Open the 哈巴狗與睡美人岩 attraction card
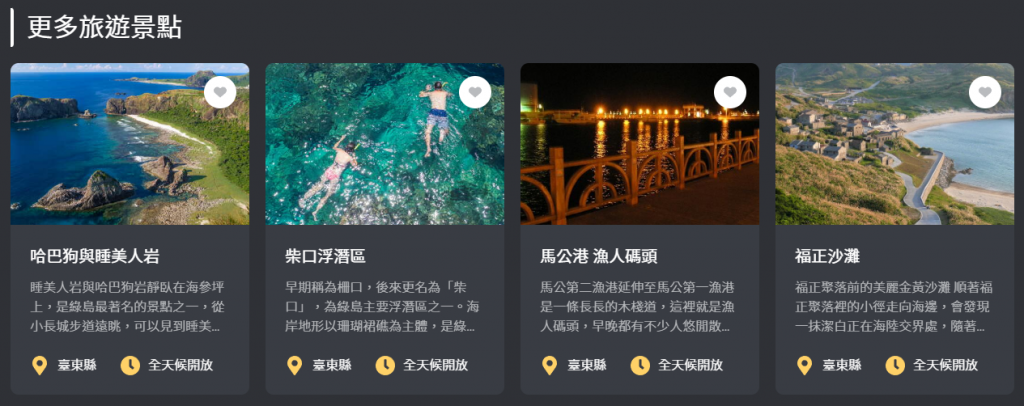Viewport: 1024px width, 406px height. tap(95, 256)
